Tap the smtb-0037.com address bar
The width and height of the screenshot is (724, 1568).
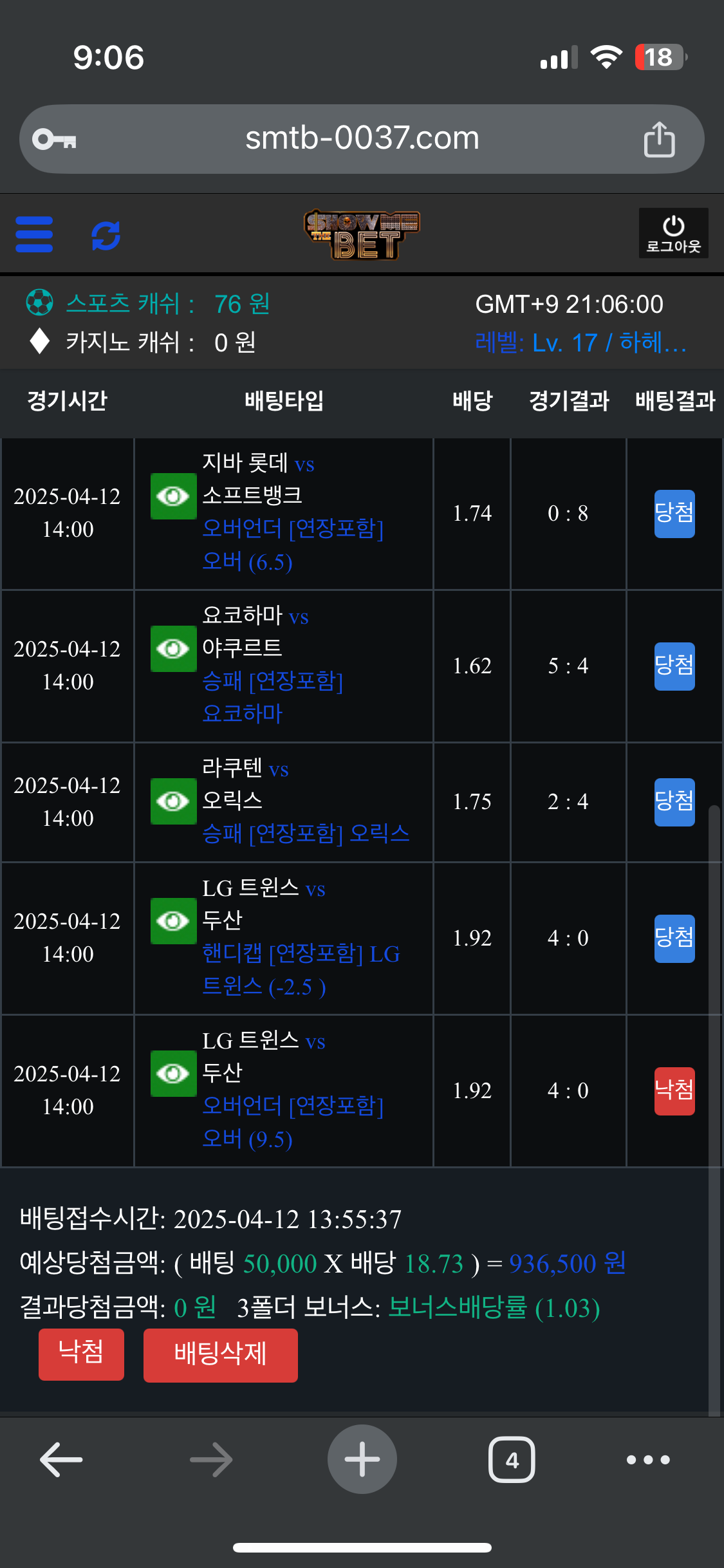362,139
